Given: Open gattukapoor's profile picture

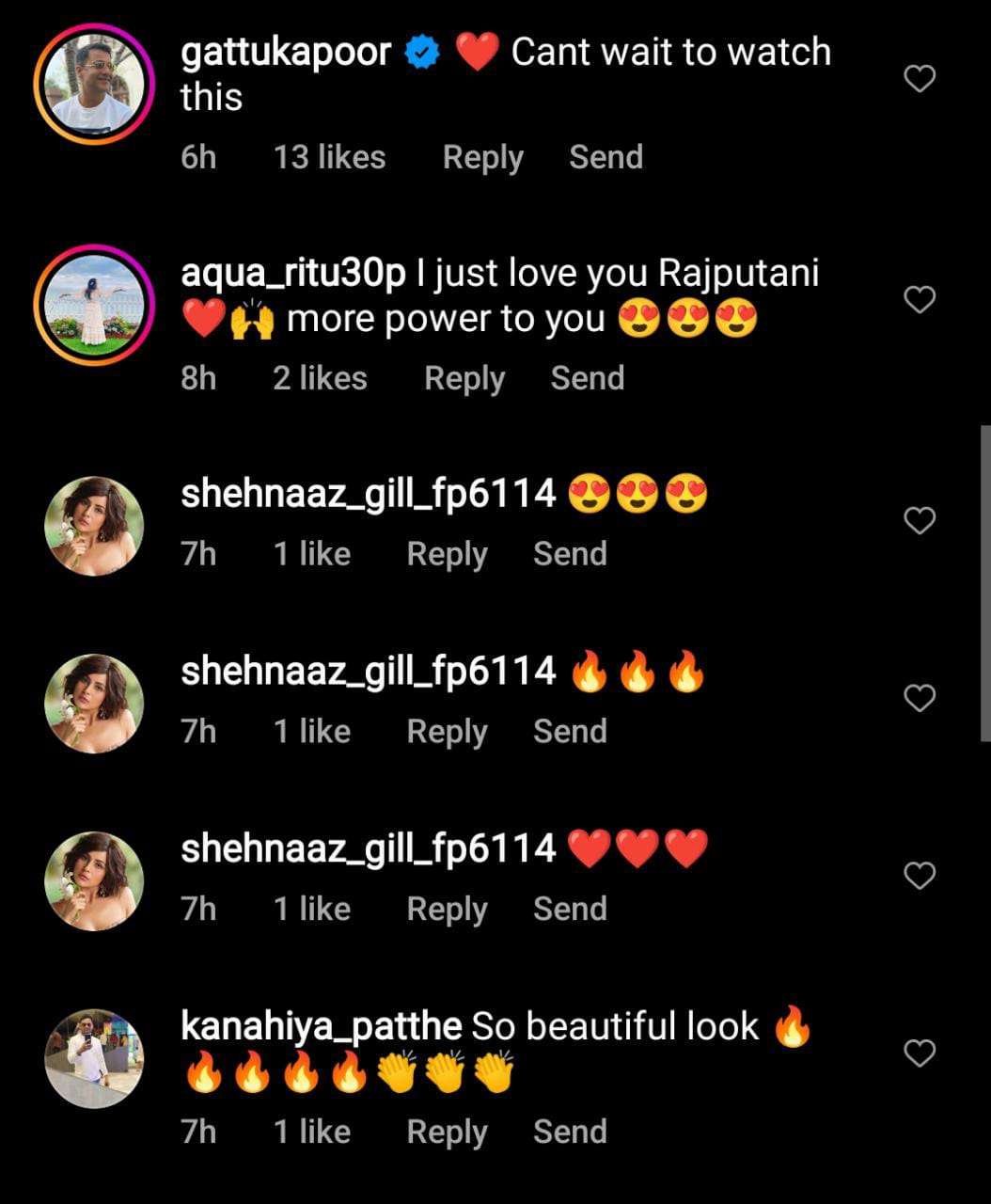Looking at the screenshot, I should (94, 87).
